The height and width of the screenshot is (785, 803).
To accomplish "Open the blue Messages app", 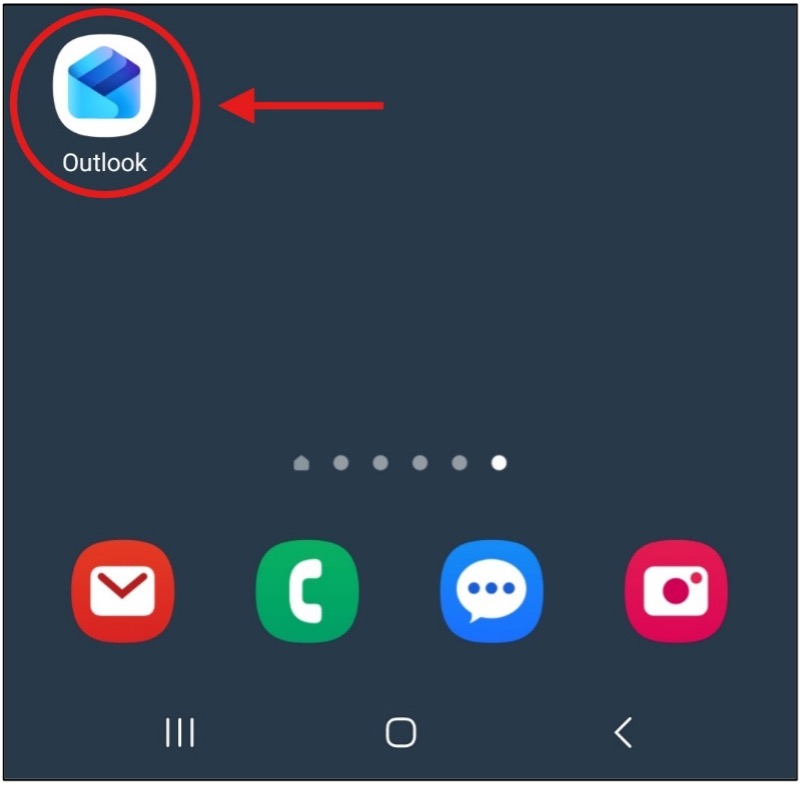I will pyautogui.click(x=491, y=590).
